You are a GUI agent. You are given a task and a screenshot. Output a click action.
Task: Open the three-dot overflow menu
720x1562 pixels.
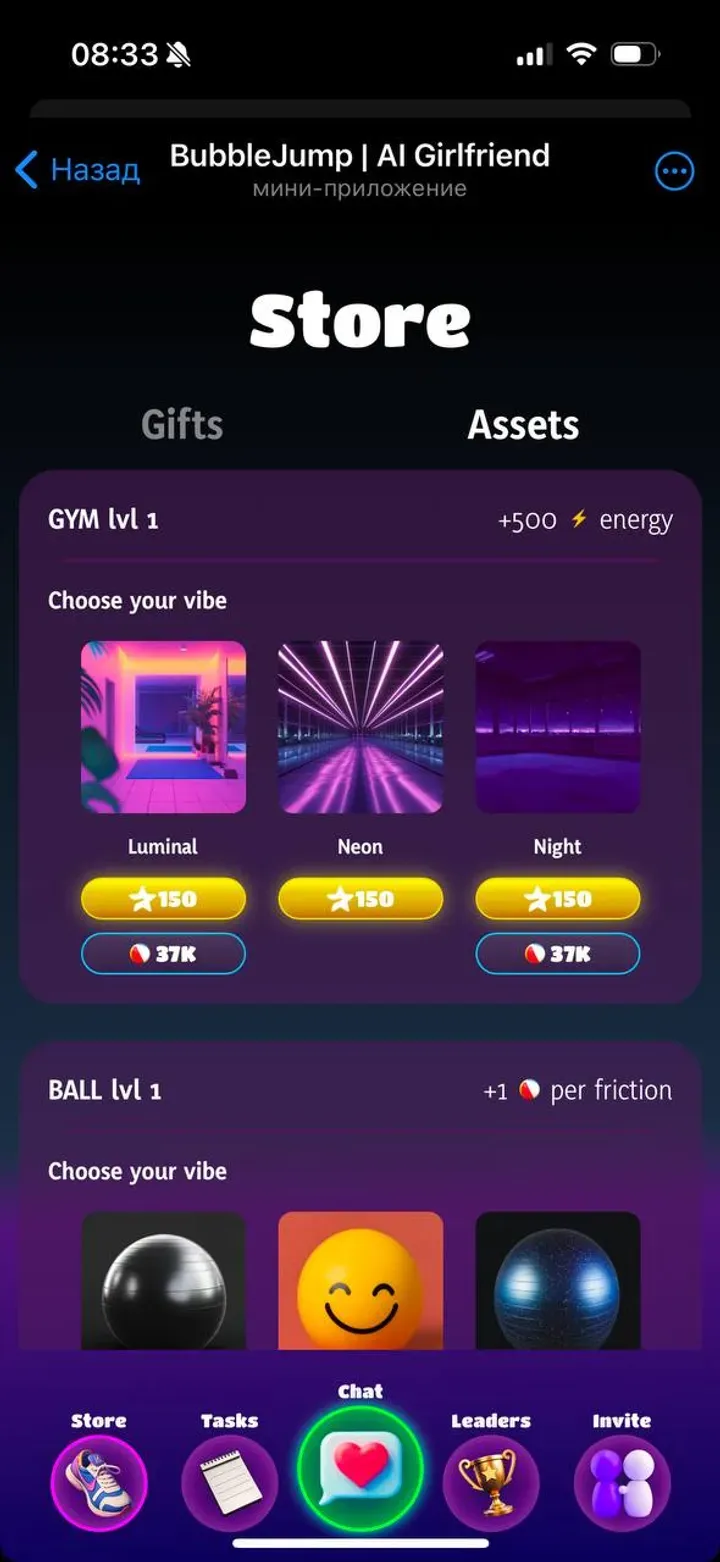[674, 171]
